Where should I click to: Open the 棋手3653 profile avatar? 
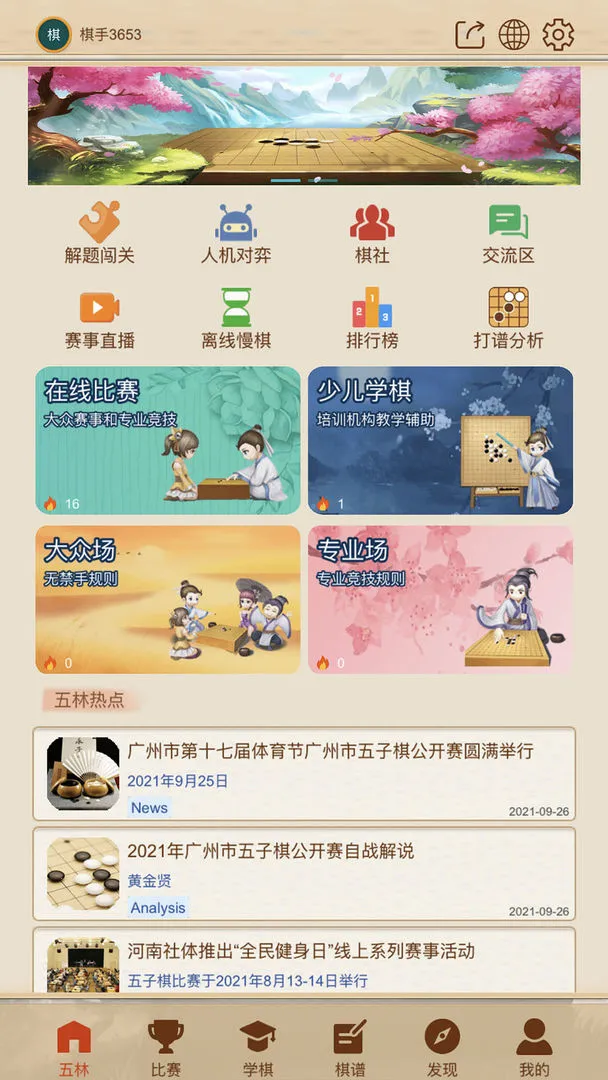[53, 34]
